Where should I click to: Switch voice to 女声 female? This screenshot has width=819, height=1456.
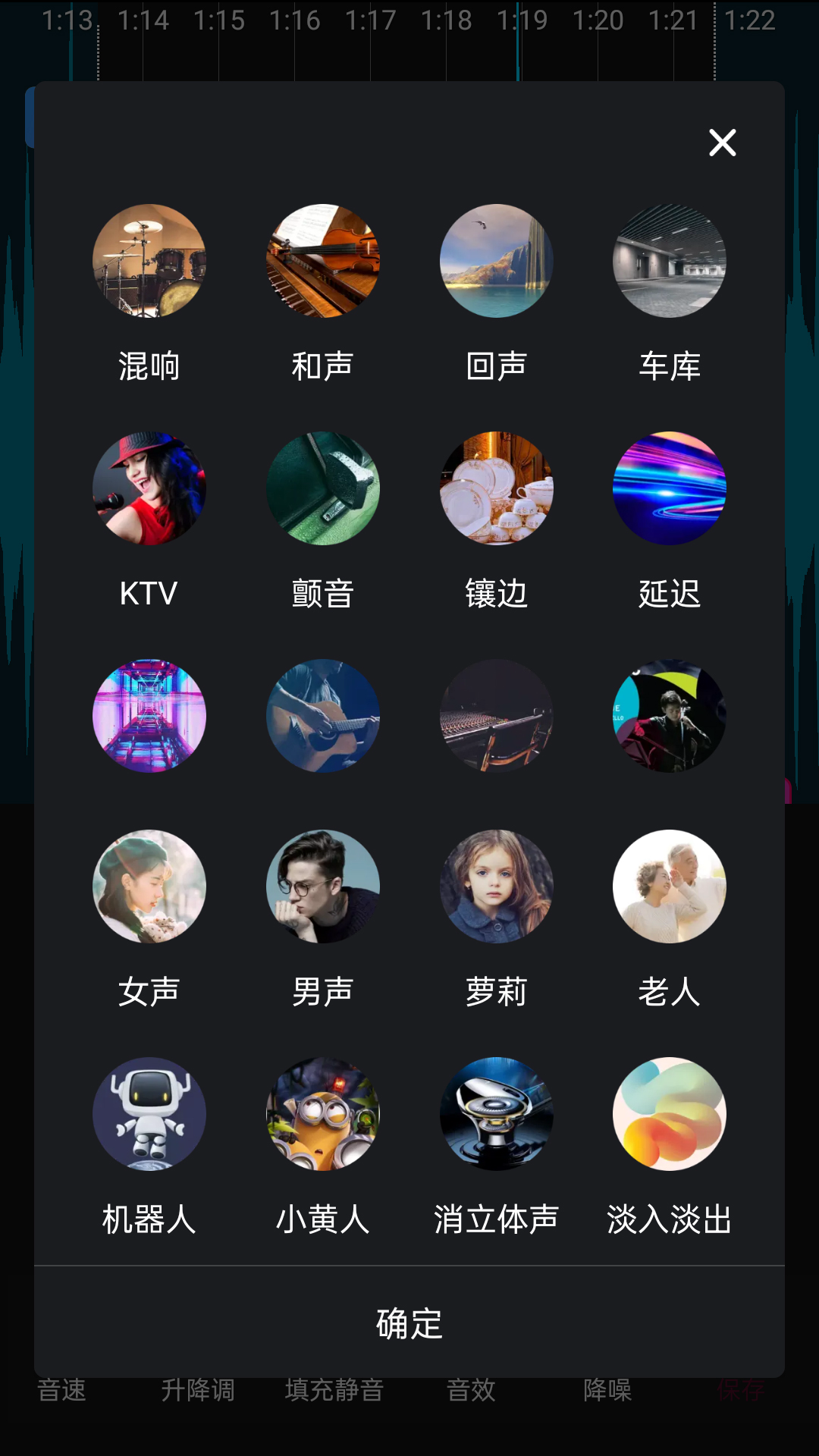coord(149,886)
